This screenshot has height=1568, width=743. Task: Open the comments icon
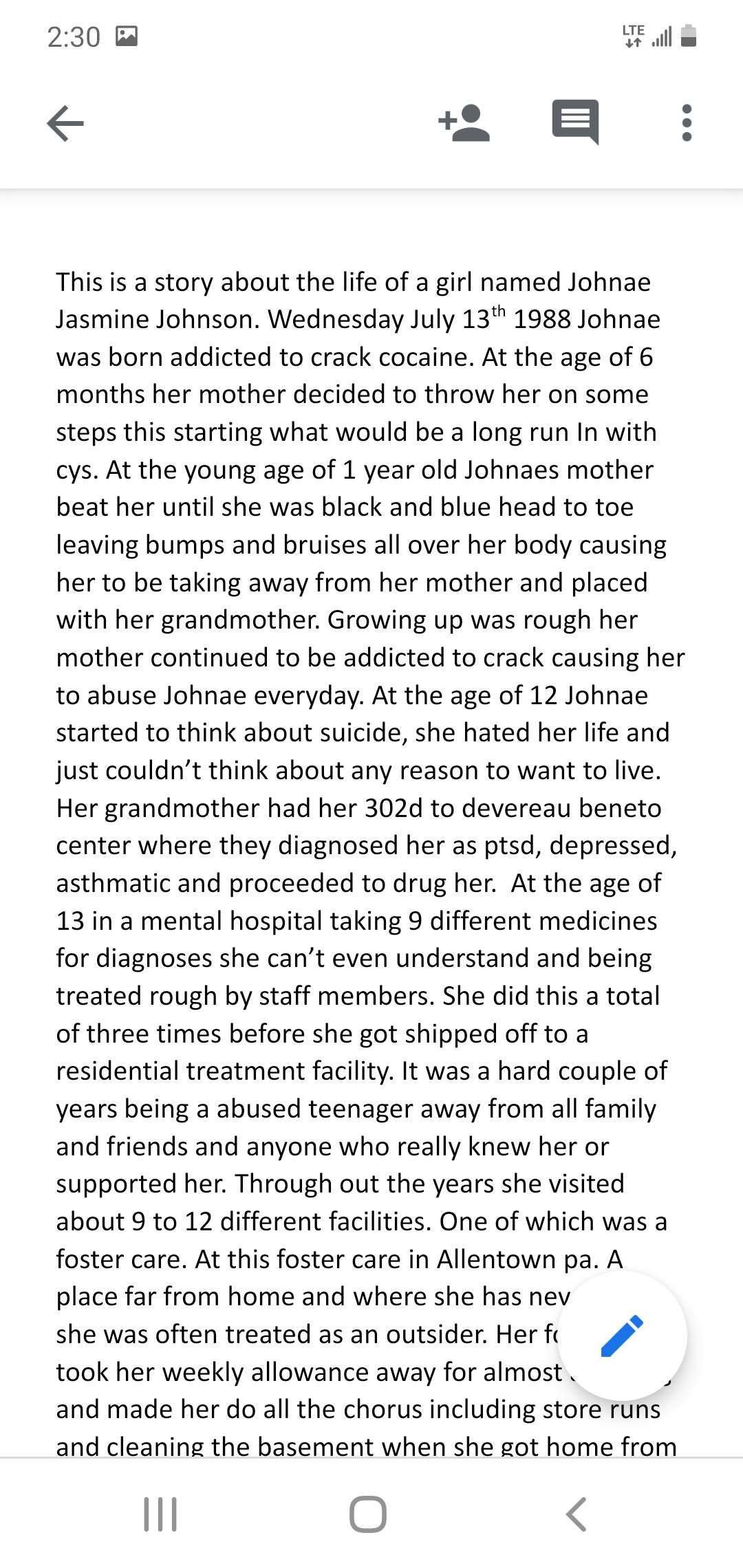[575, 122]
